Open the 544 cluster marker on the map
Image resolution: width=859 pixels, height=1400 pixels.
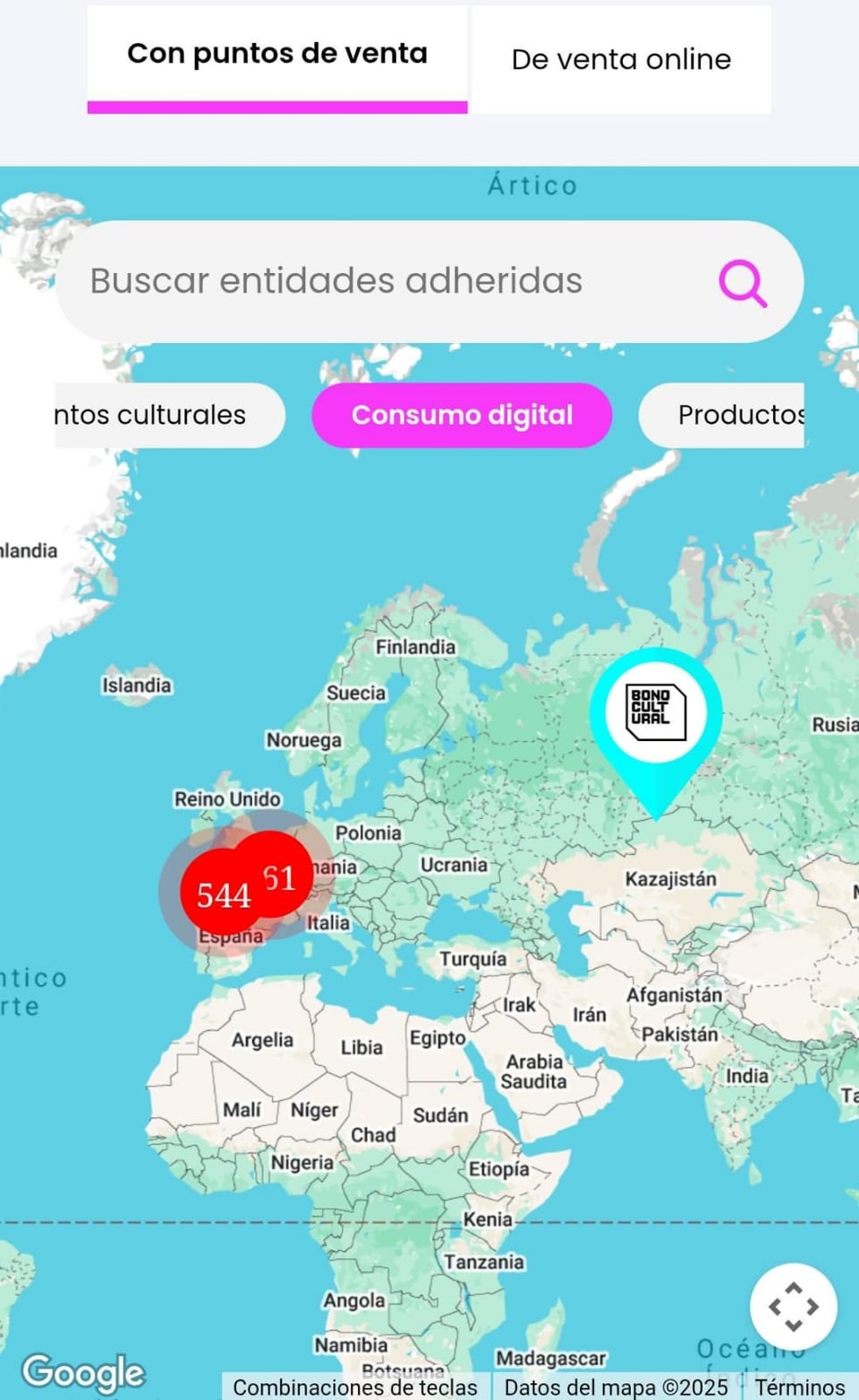tap(219, 895)
